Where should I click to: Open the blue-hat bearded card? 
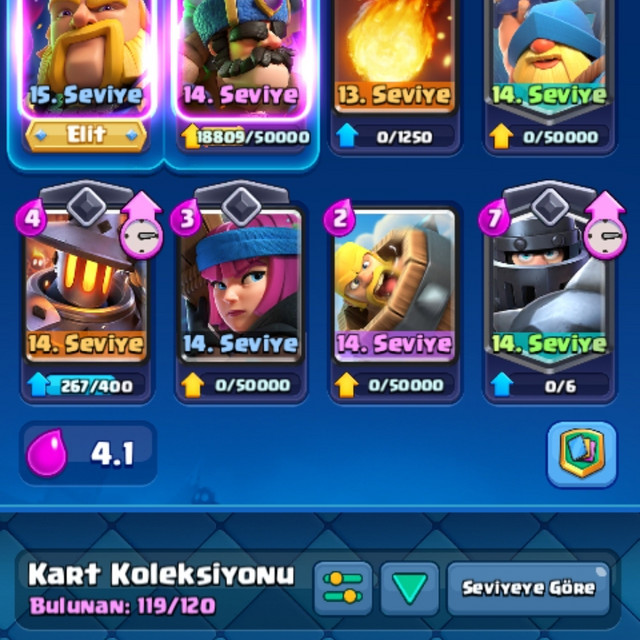pos(549,60)
